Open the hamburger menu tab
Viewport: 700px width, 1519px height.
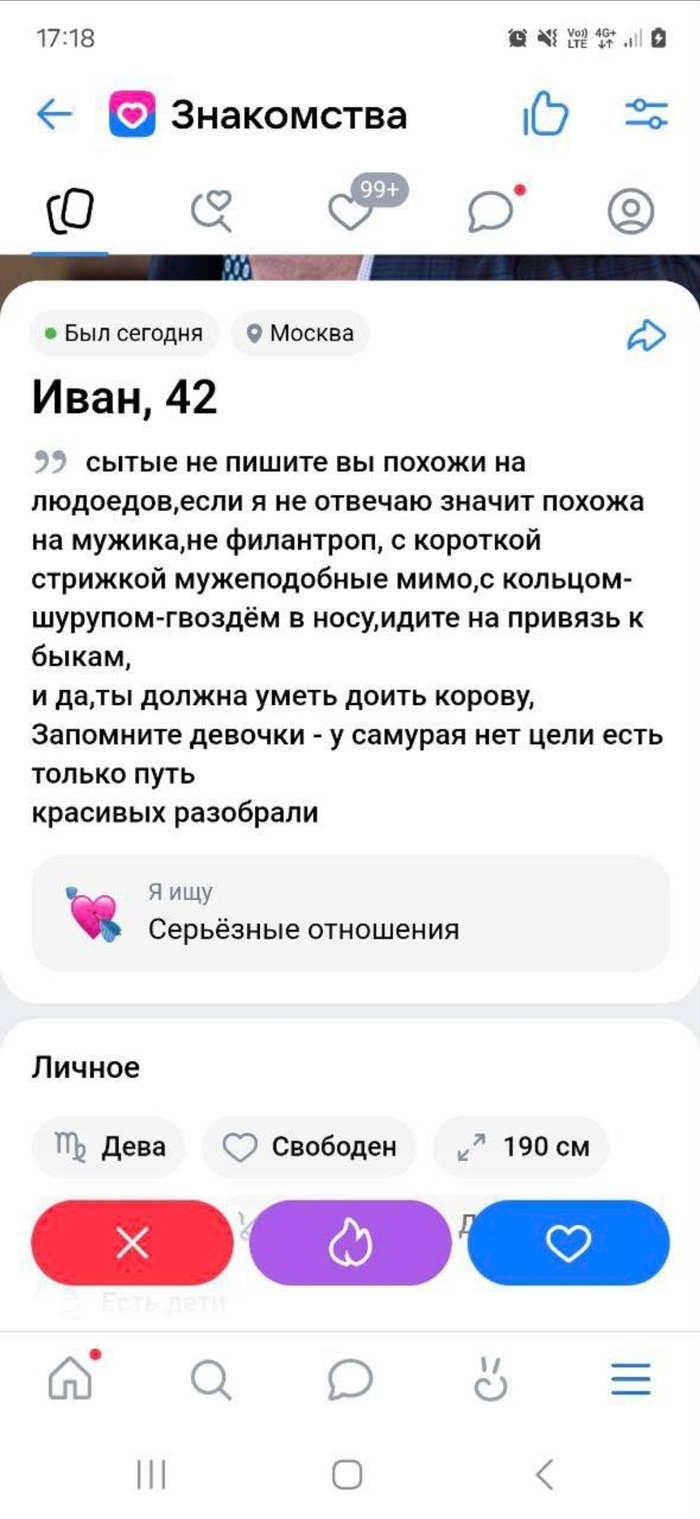click(630, 1381)
